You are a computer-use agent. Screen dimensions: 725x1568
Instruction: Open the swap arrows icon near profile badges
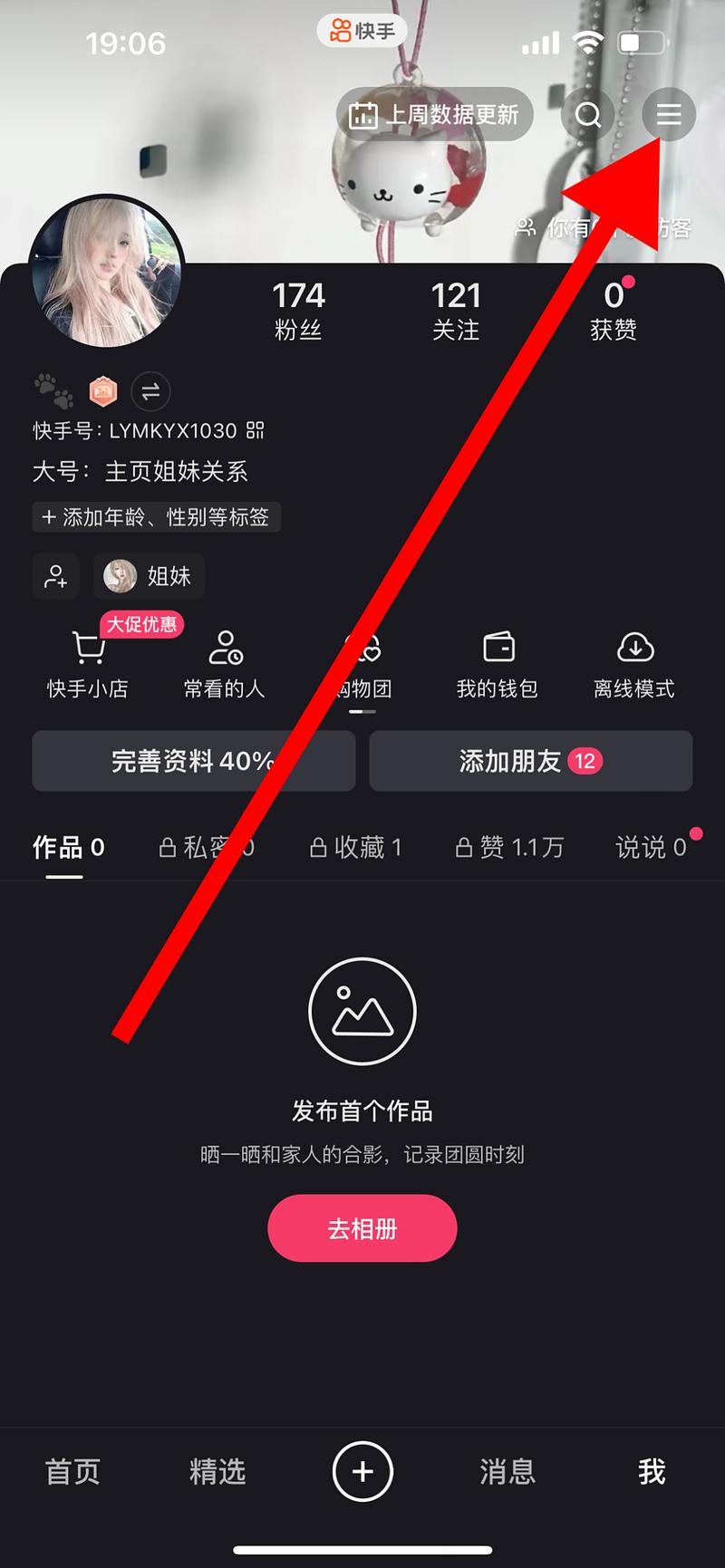pyautogui.click(x=150, y=391)
